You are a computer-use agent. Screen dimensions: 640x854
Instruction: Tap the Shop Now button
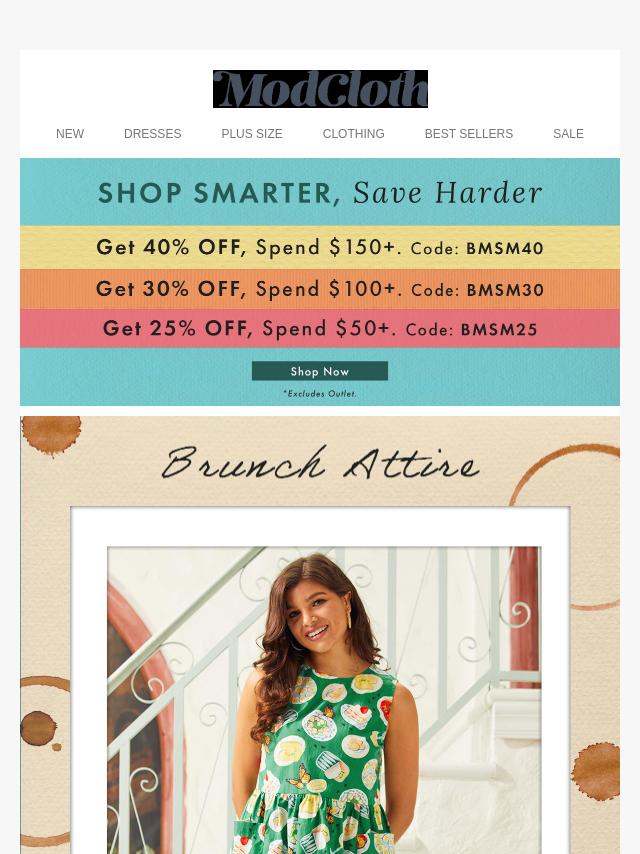320,372
